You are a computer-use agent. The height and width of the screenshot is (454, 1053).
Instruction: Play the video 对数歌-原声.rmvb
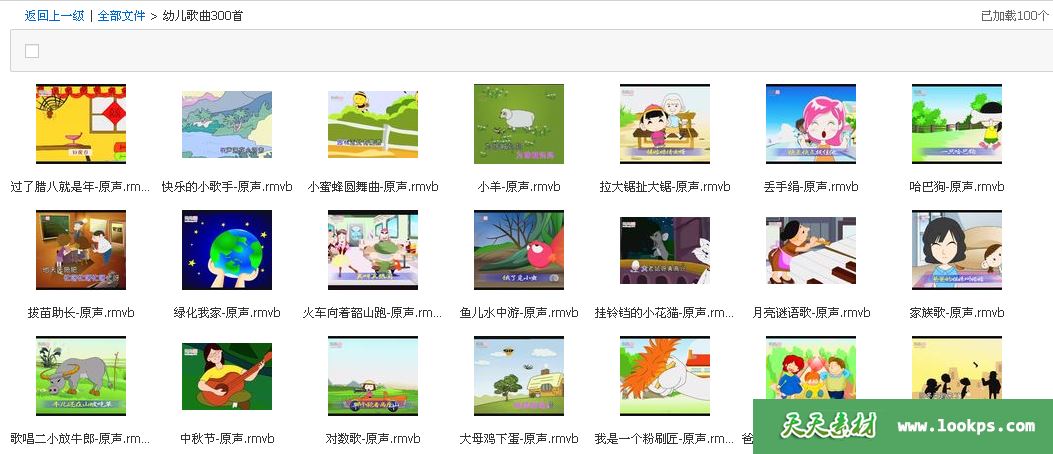[373, 376]
